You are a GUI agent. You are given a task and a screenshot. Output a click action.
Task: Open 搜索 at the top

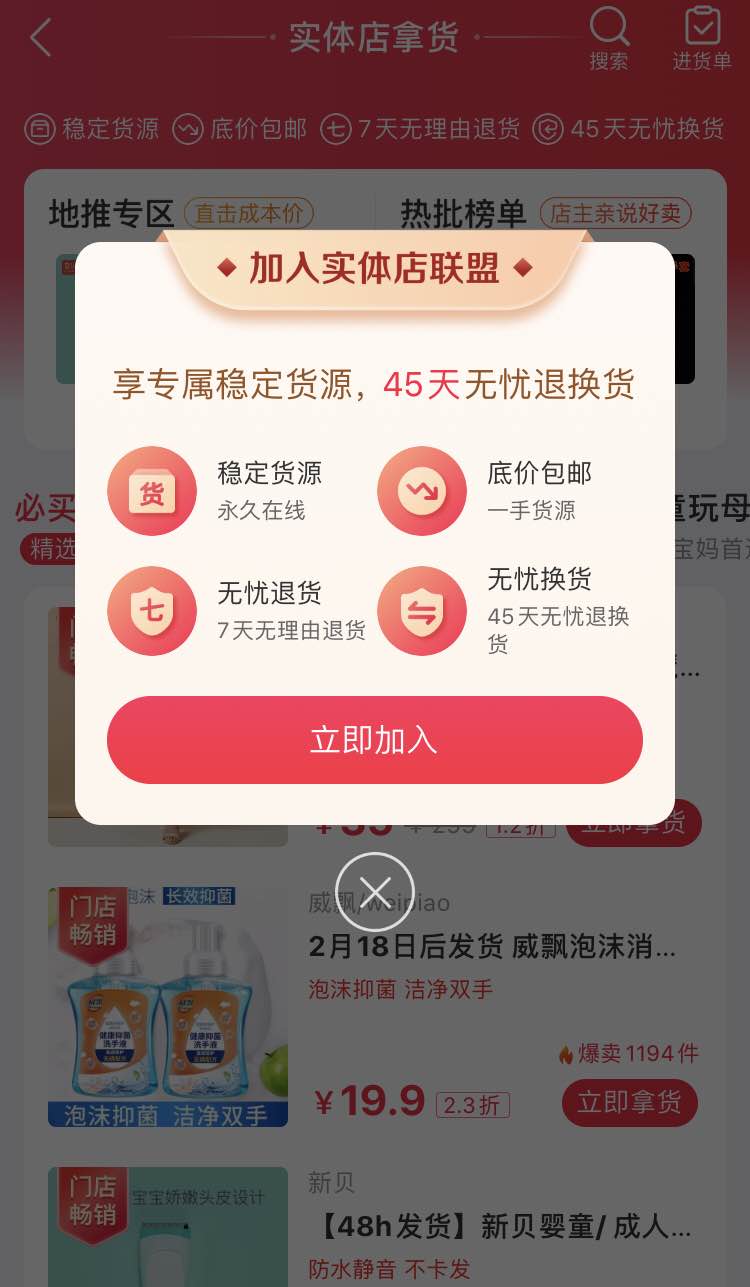coord(609,40)
